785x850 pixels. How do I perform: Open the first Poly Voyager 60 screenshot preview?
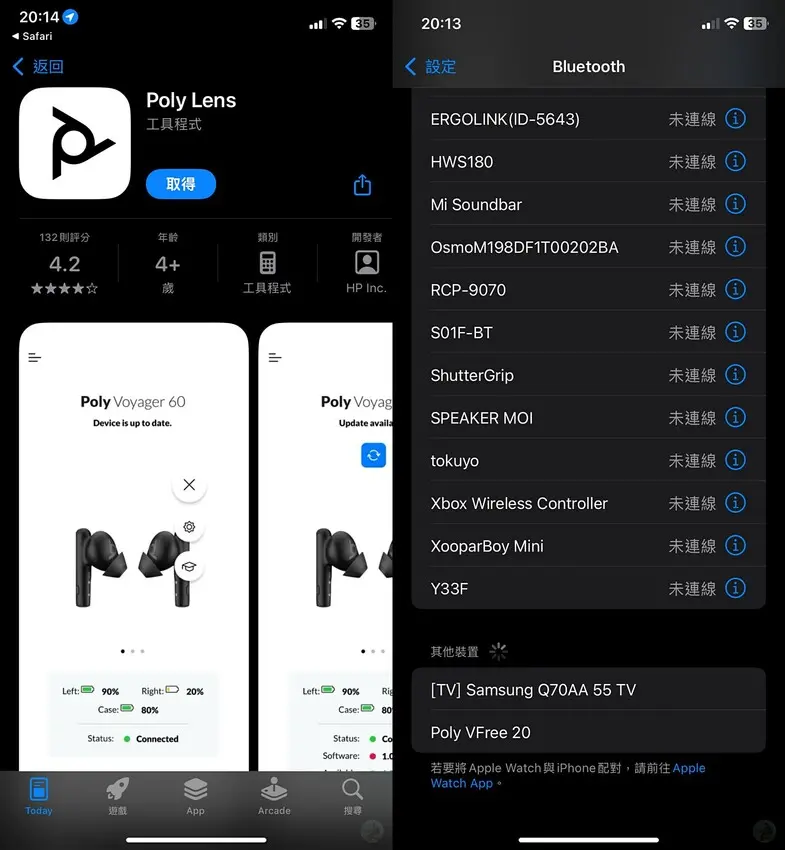(134, 545)
